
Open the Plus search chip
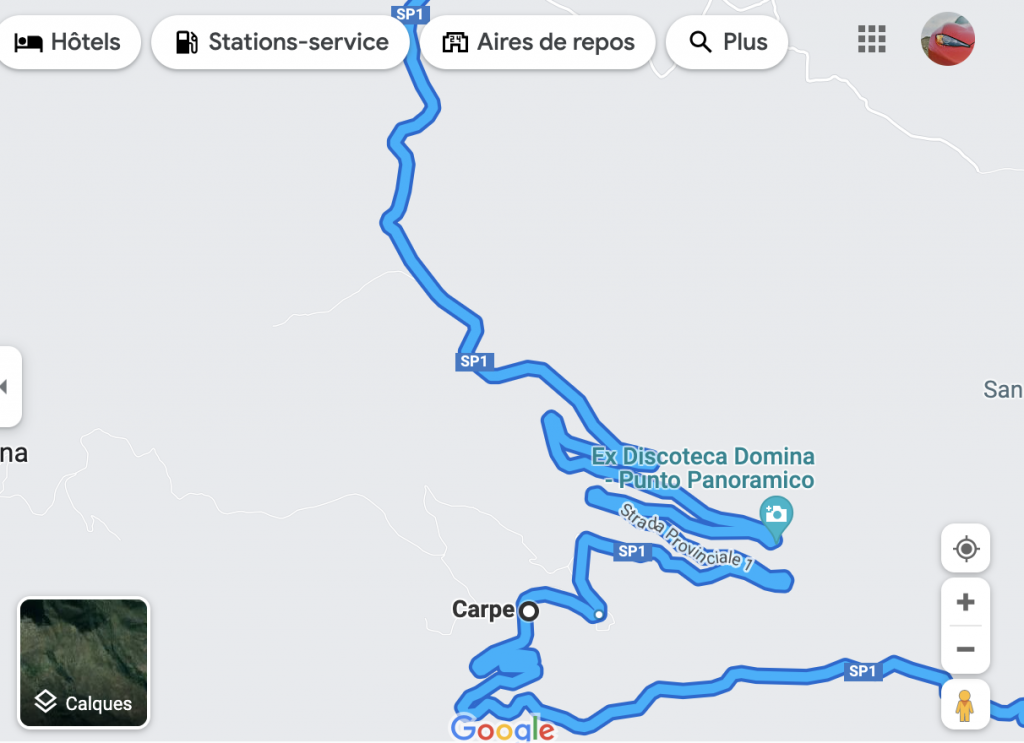727,42
